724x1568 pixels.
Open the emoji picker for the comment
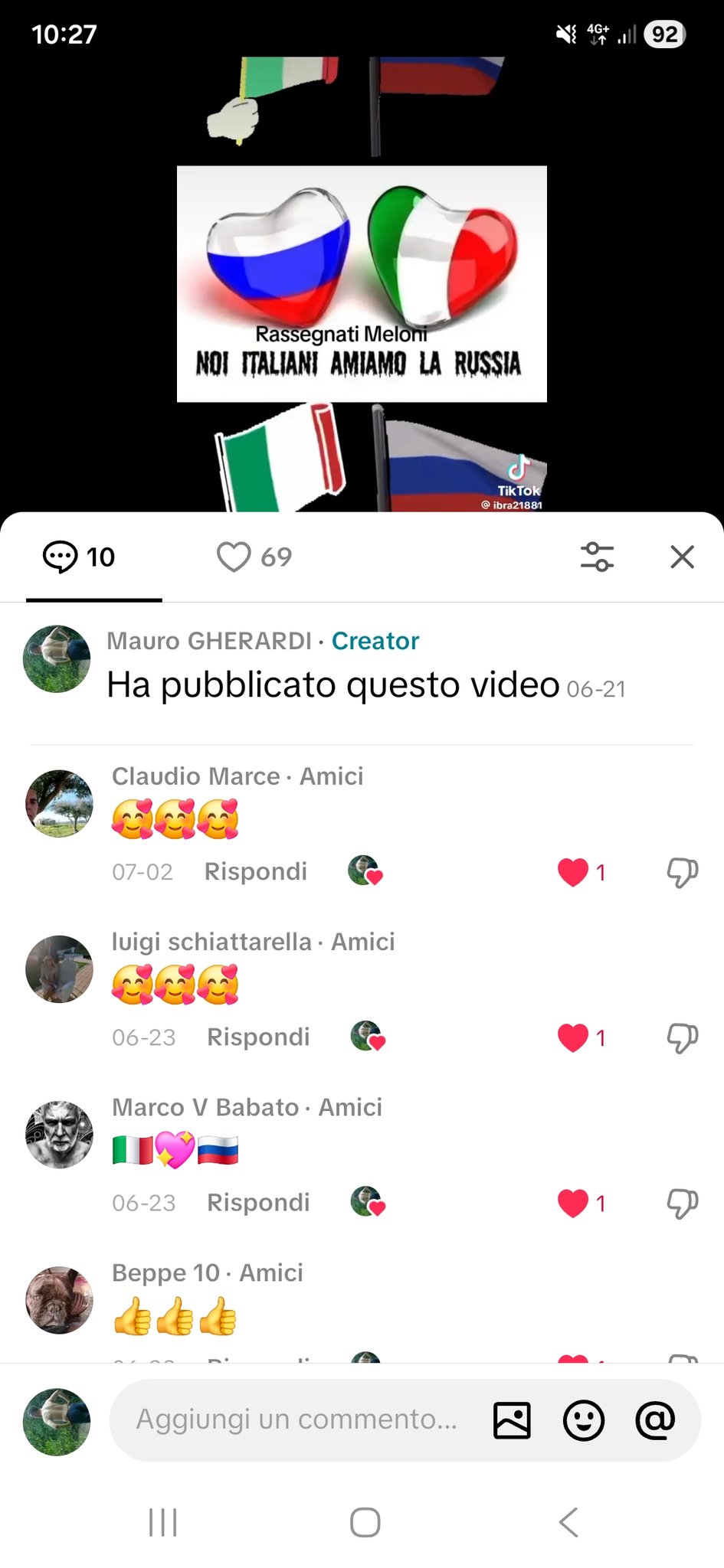(x=584, y=1420)
